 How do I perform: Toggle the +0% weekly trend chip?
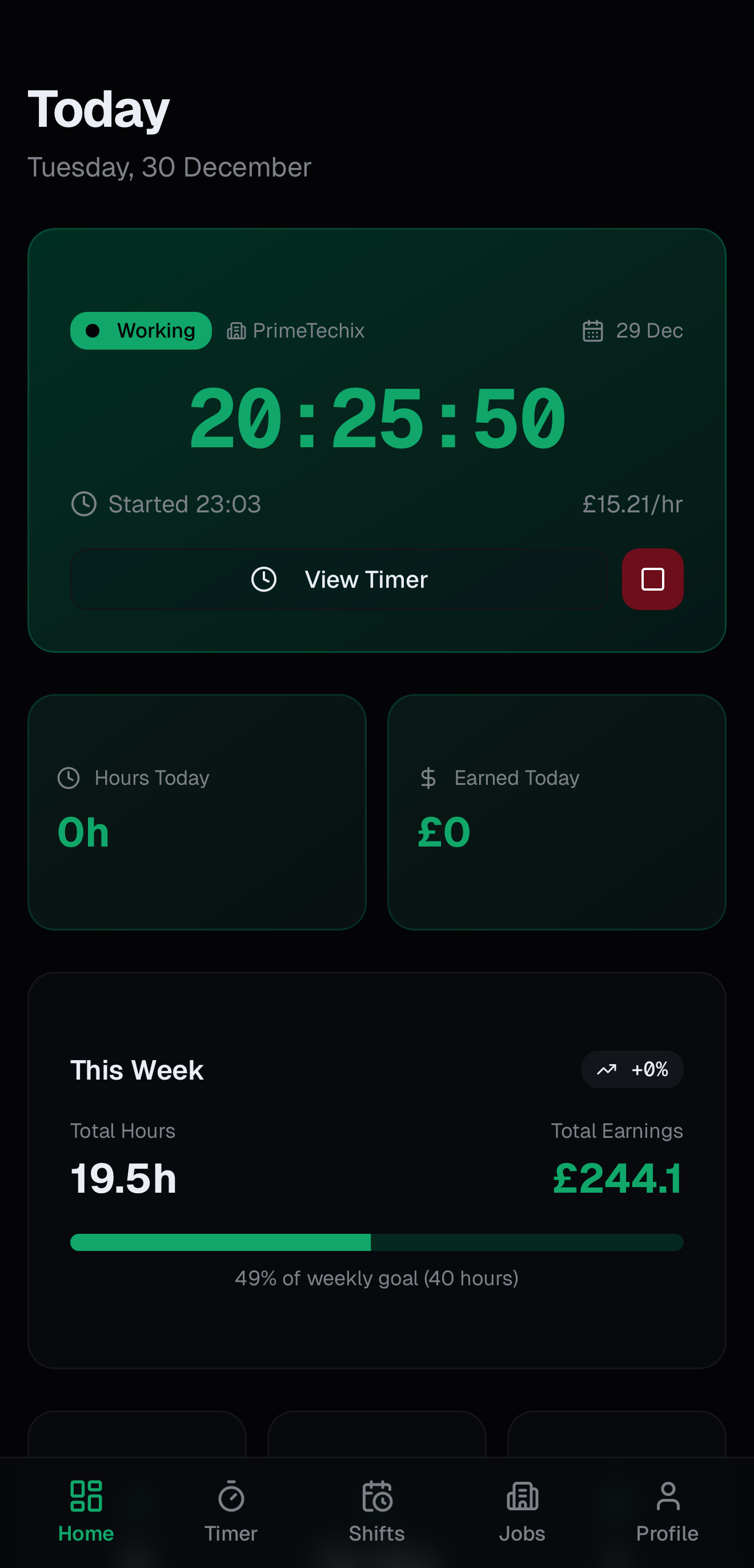633,1069
